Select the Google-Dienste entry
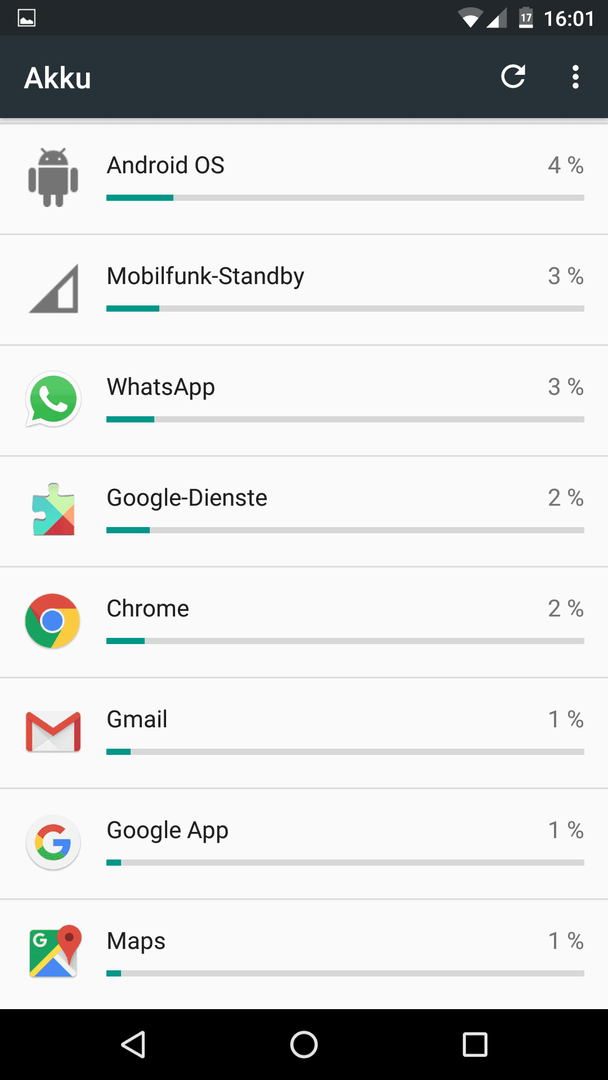The height and width of the screenshot is (1080, 608). click(x=304, y=512)
